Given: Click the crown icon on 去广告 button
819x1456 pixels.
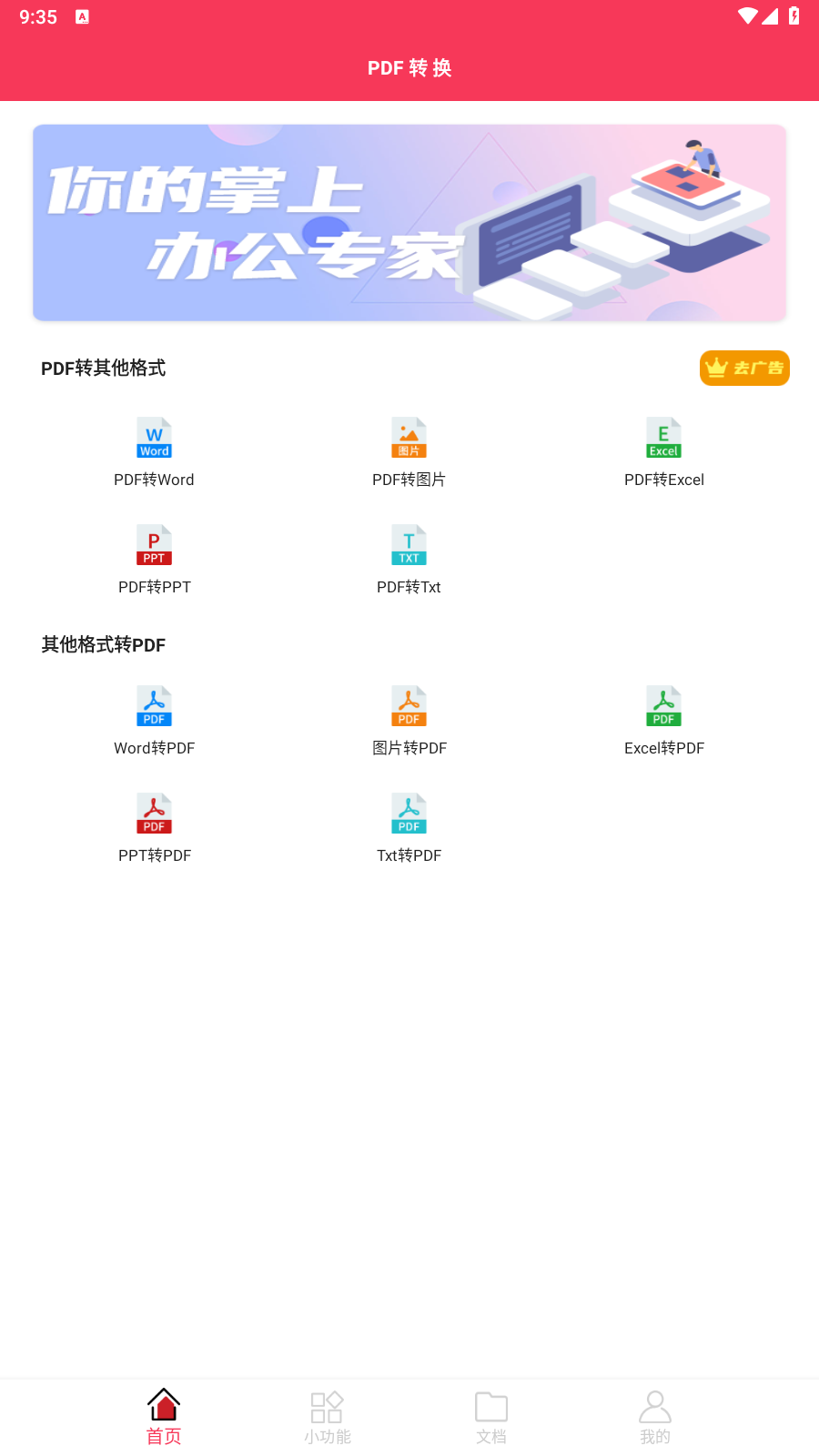Looking at the screenshot, I should pos(716,368).
